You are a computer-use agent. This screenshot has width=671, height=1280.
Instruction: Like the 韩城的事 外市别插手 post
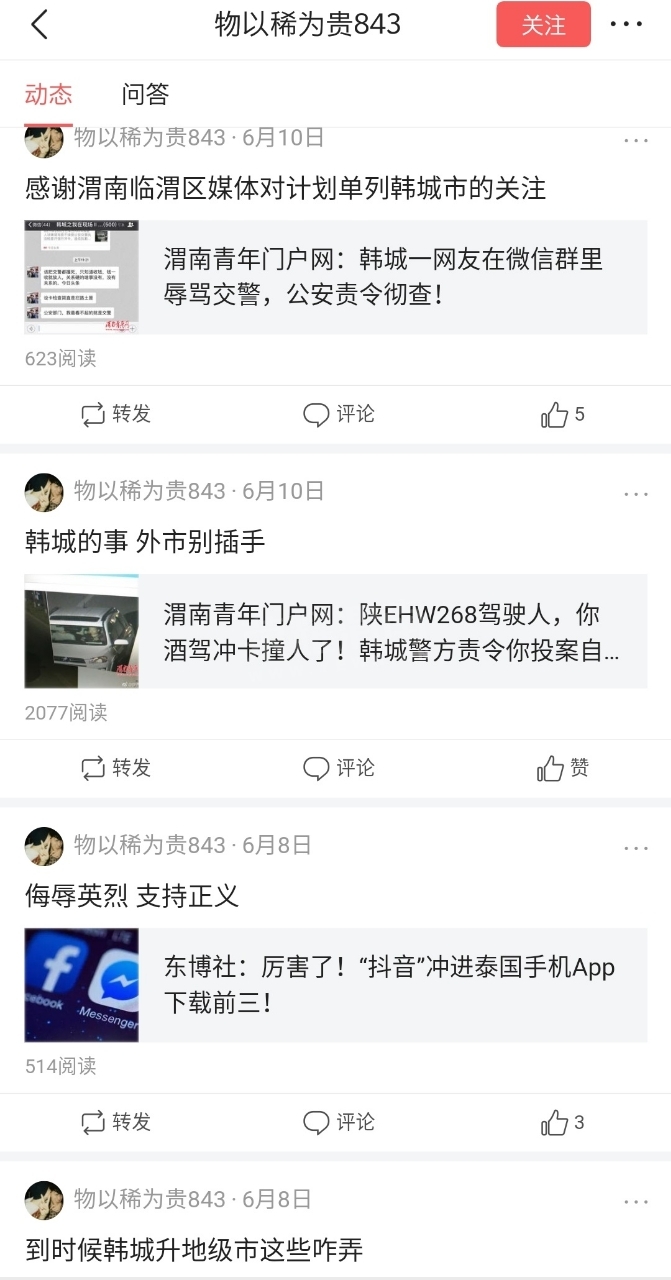click(x=562, y=768)
